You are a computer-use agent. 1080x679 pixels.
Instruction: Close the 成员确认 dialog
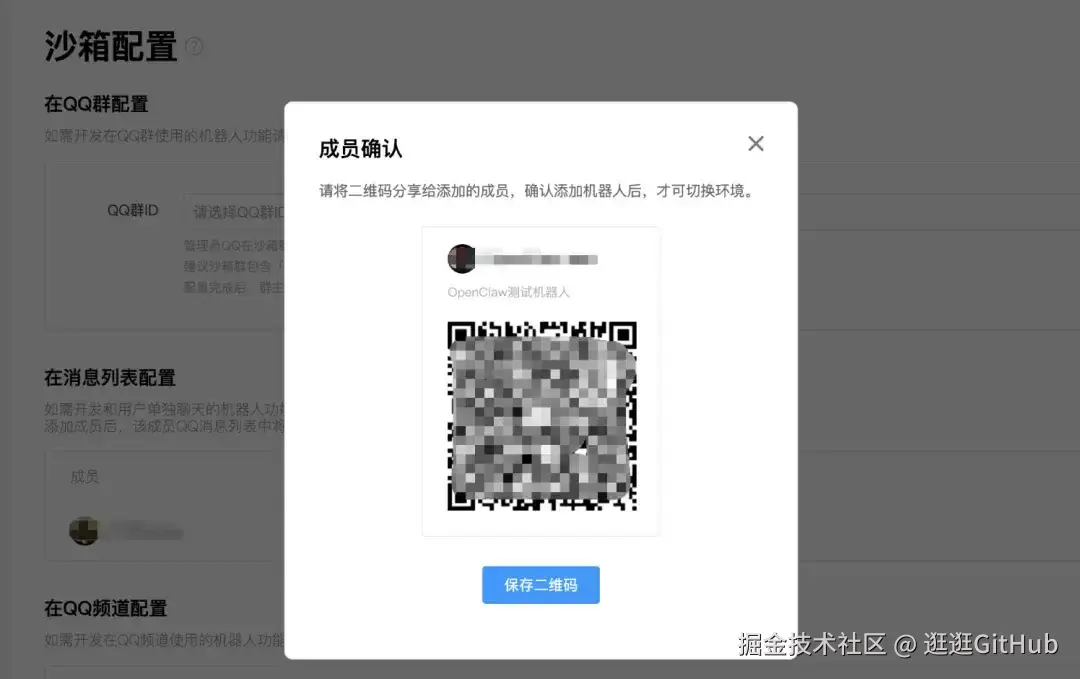click(756, 144)
